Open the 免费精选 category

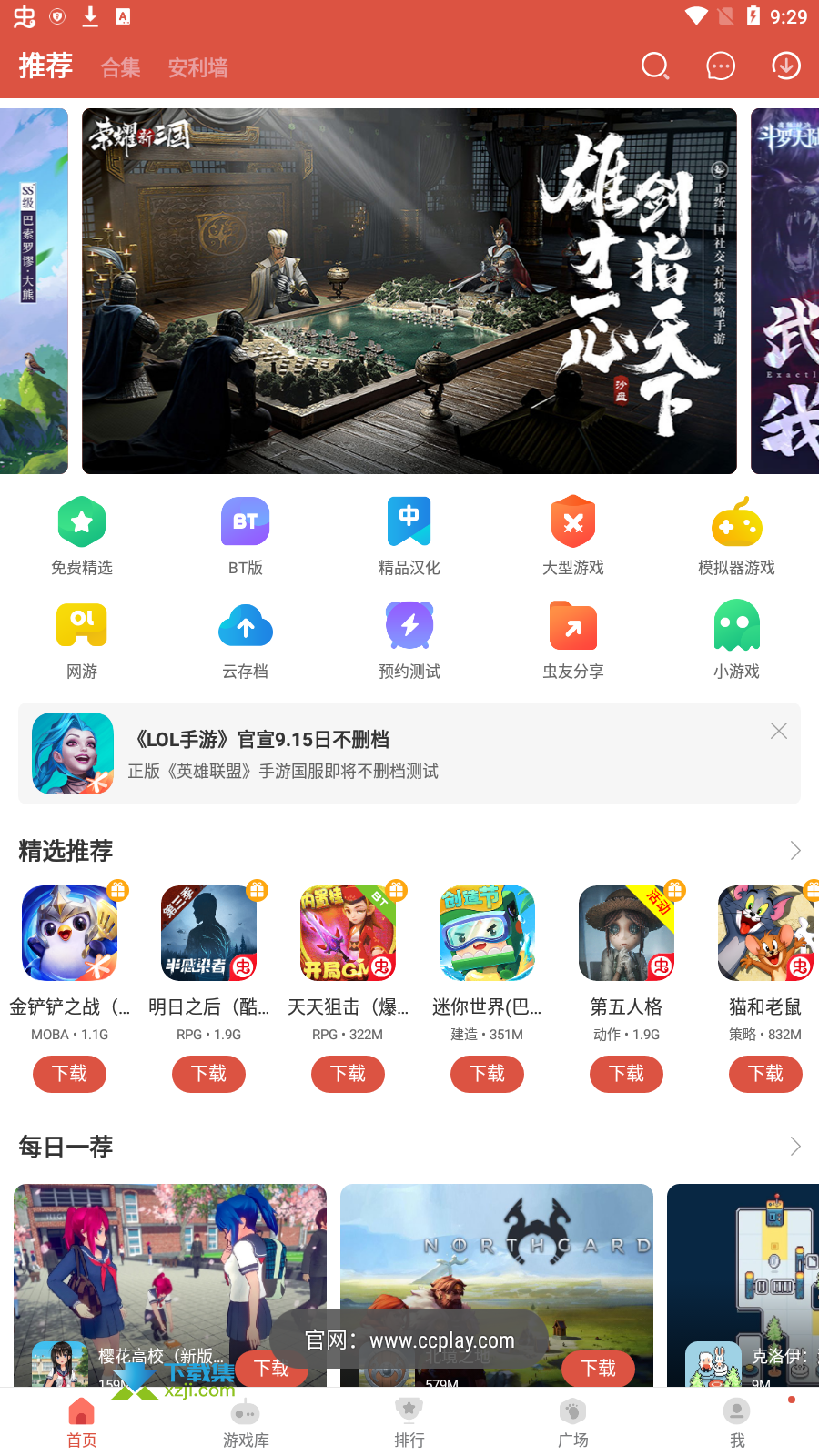[x=82, y=537]
